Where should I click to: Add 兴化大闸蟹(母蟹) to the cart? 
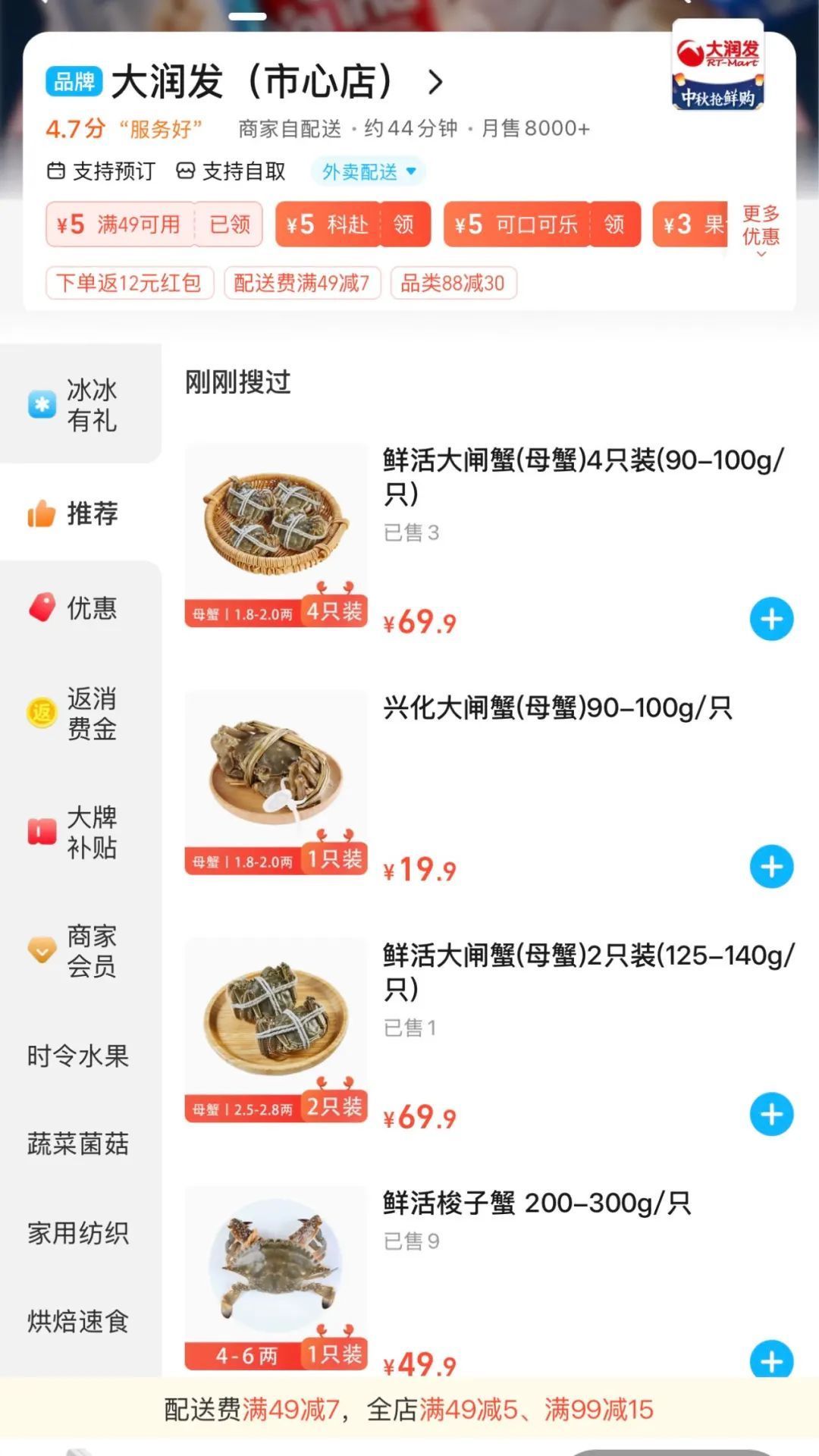[771, 867]
